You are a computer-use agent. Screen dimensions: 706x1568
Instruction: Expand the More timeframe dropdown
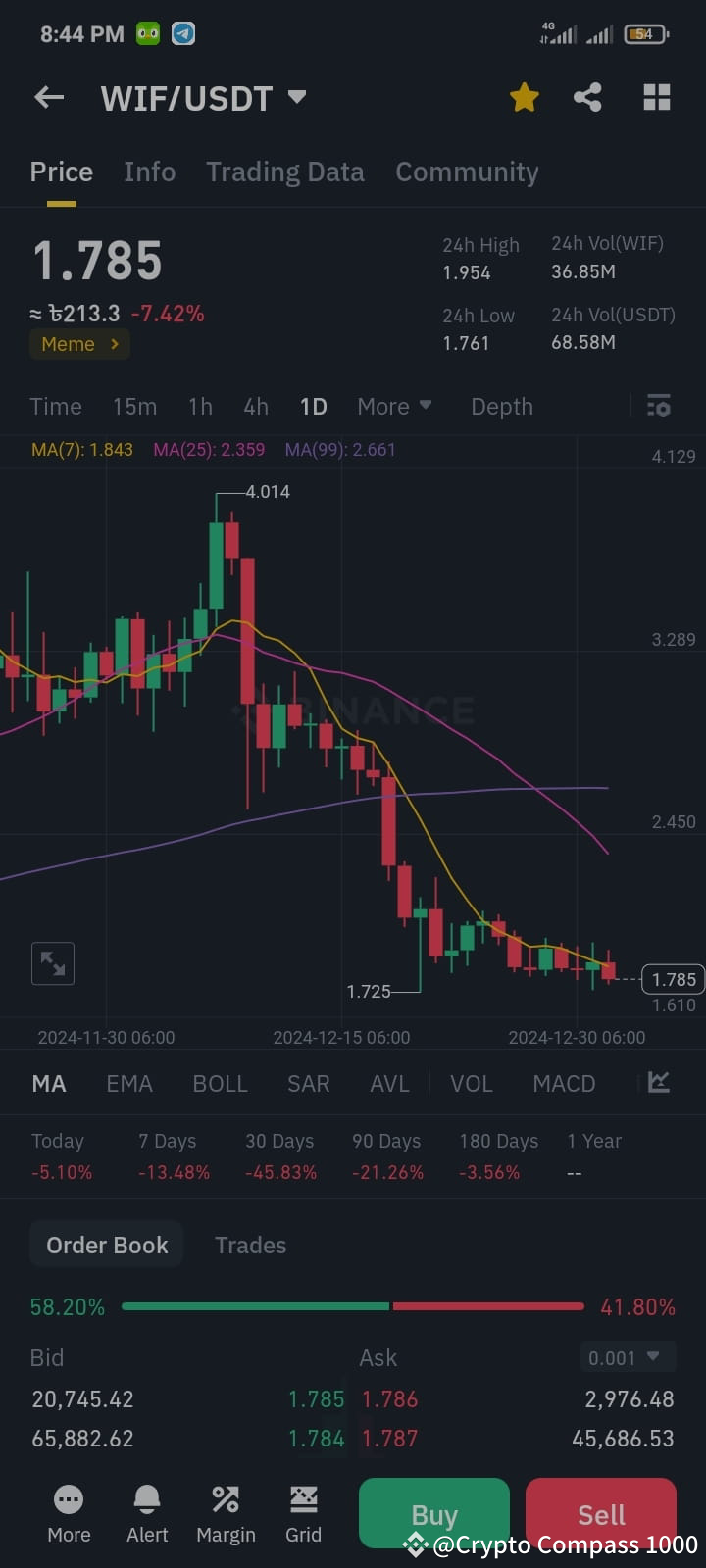pyautogui.click(x=394, y=405)
